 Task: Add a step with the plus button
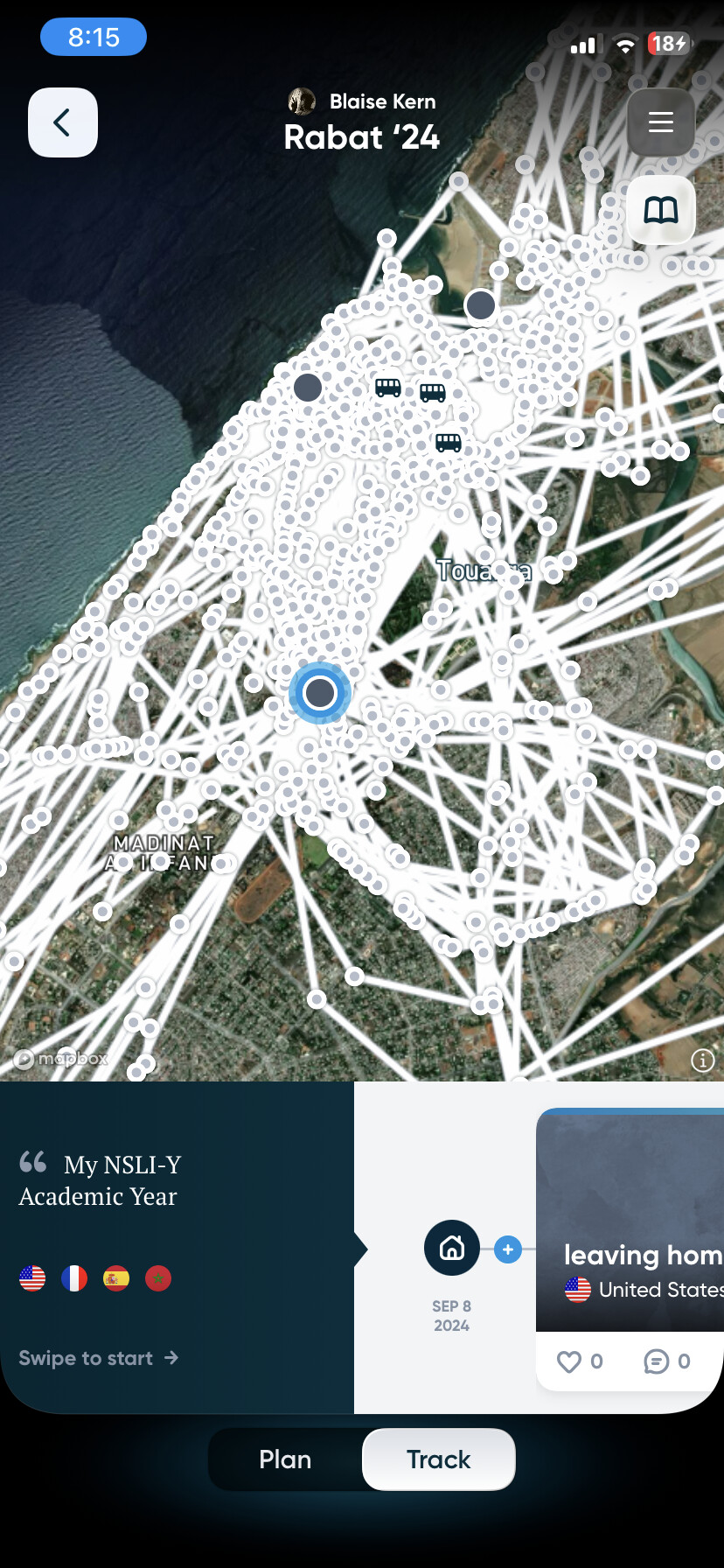(508, 1249)
